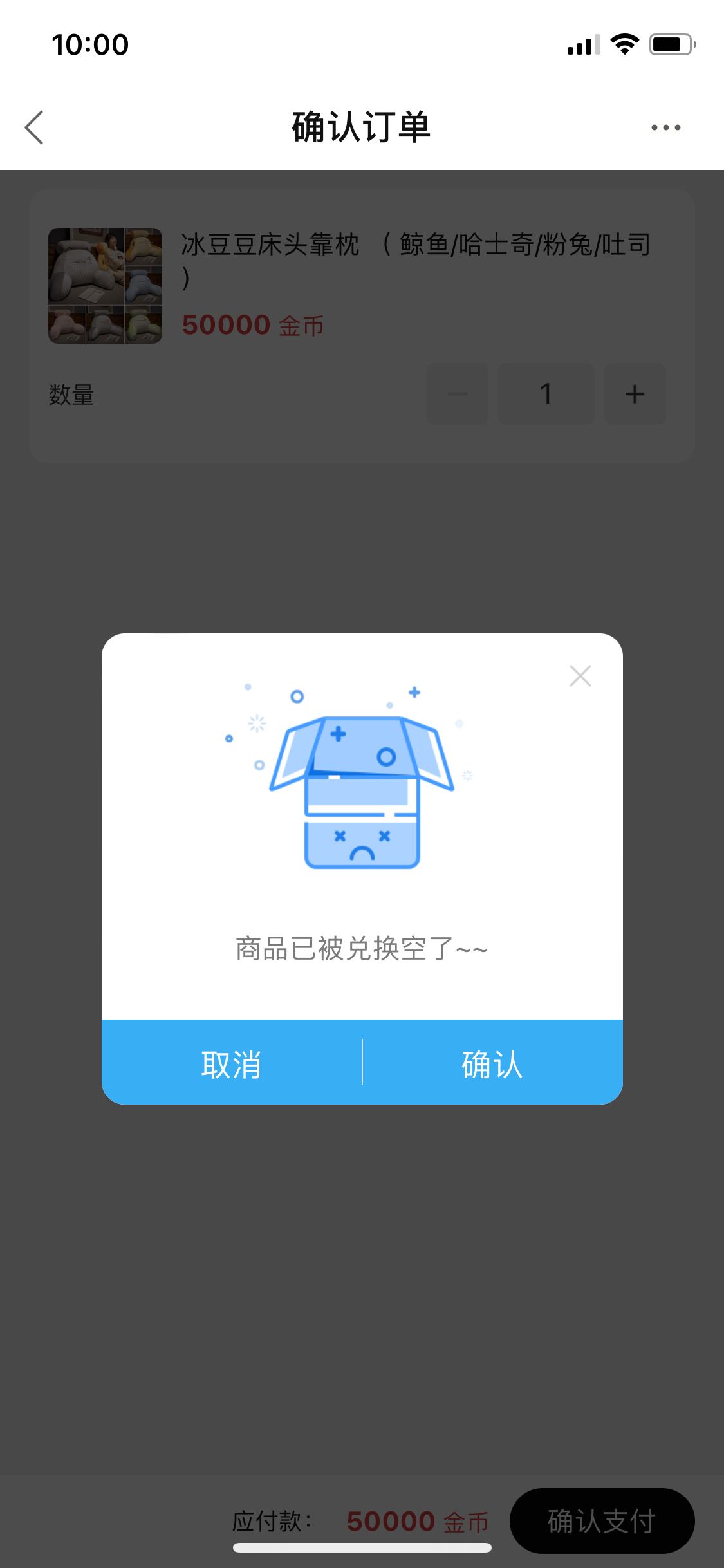Image resolution: width=724 pixels, height=1568 pixels.
Task: Increase quantity with the plus button
Action: tap(635, 394)
